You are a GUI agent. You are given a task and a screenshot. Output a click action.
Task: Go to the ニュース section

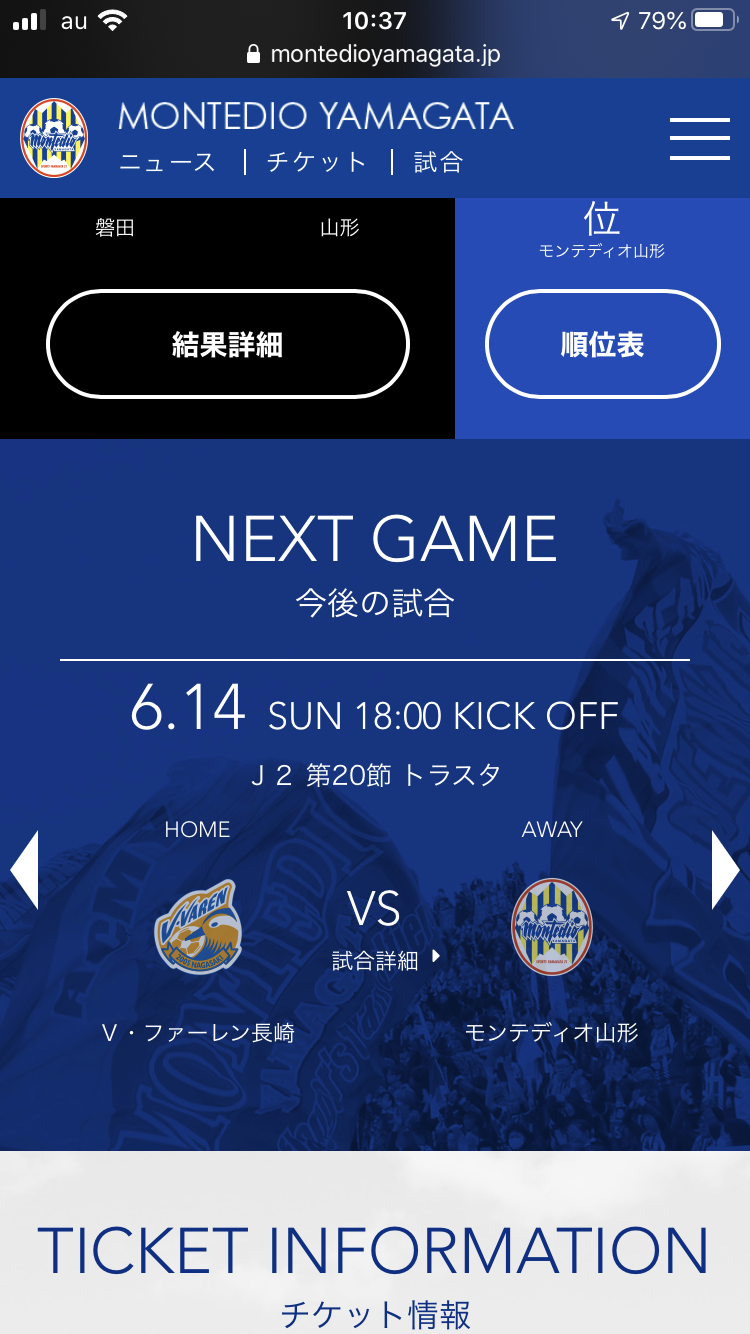click(167, 162)
